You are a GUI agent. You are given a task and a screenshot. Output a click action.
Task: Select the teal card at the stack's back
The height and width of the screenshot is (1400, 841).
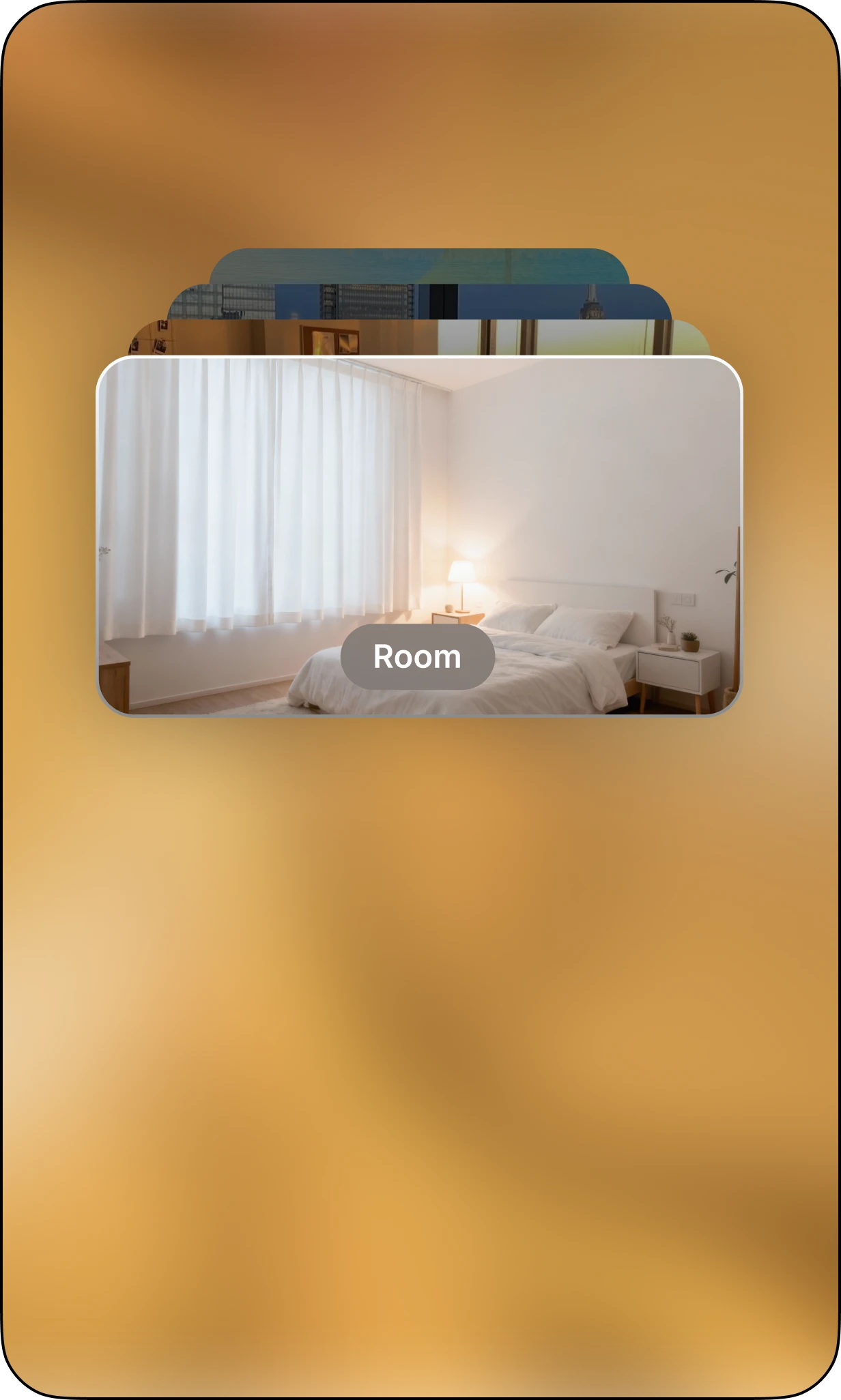[x=419, y=266]
